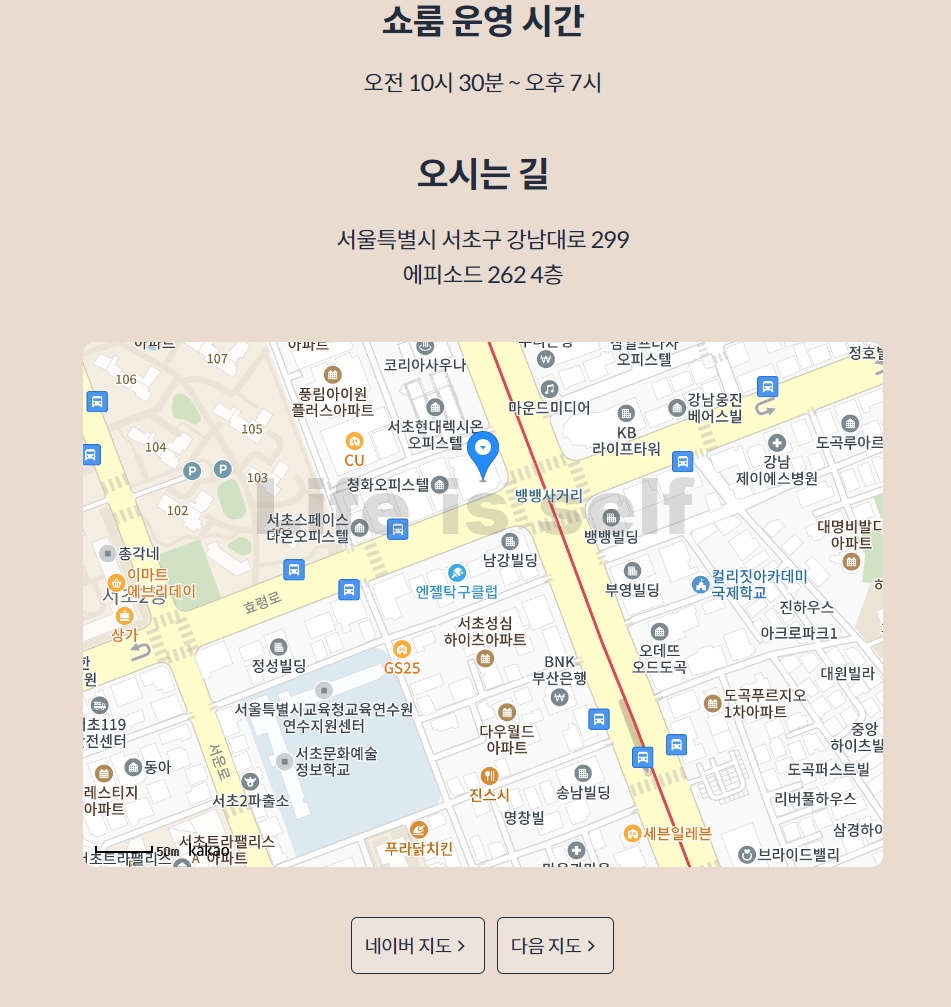Screen dimensions: 951x1007
Task: Click the 50m scale bar on the map
Action: click(124, 849)
